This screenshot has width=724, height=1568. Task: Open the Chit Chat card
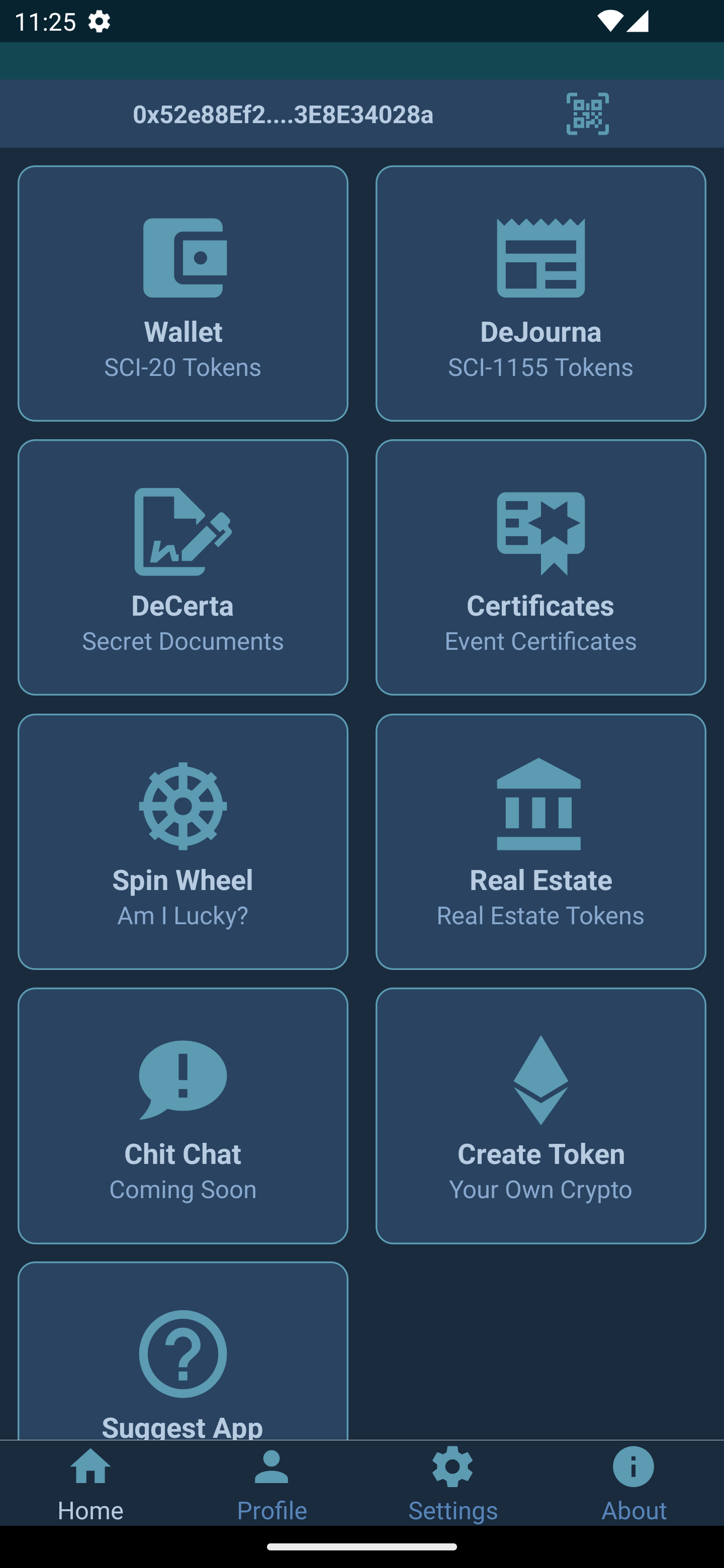pos(183,1115)
